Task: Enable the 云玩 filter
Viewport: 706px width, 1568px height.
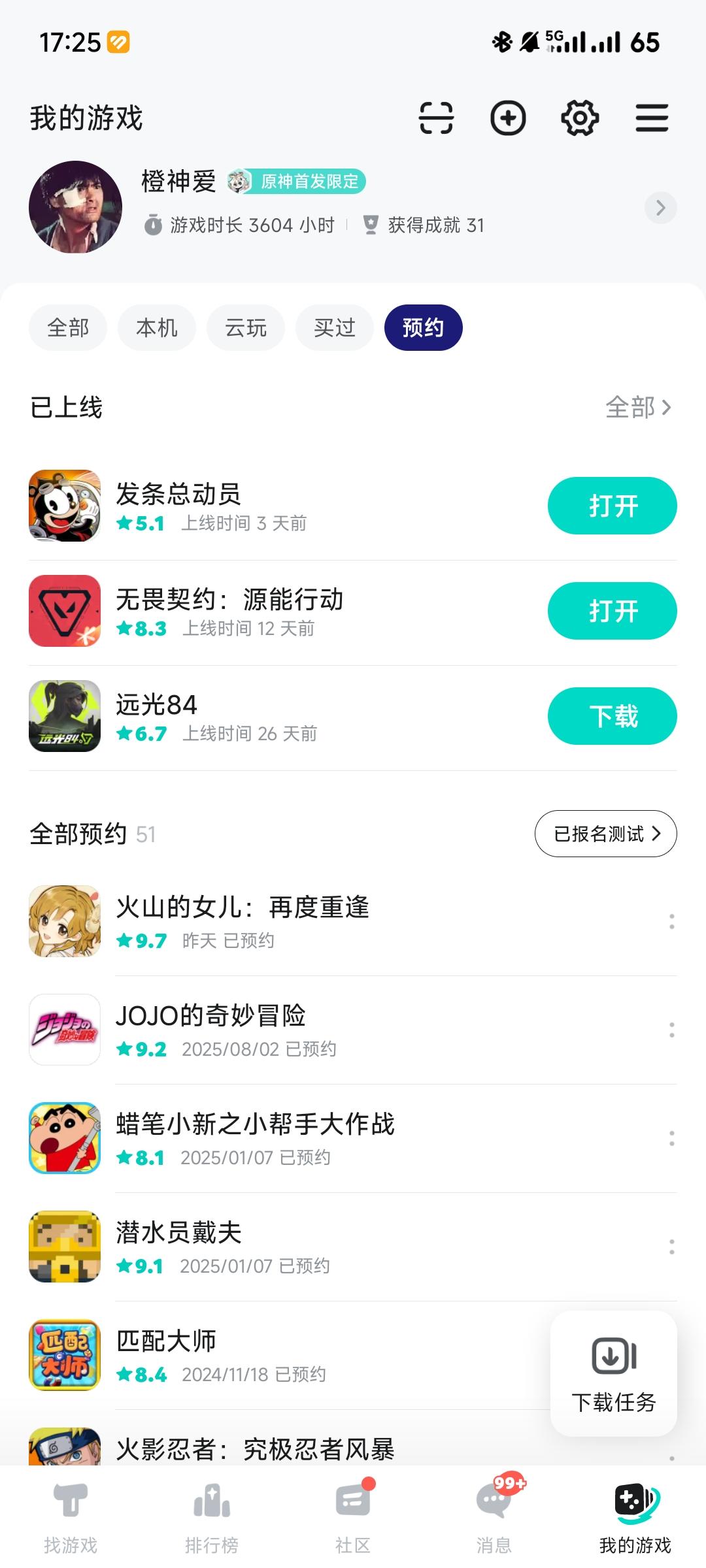Action: tap(245, 327)
